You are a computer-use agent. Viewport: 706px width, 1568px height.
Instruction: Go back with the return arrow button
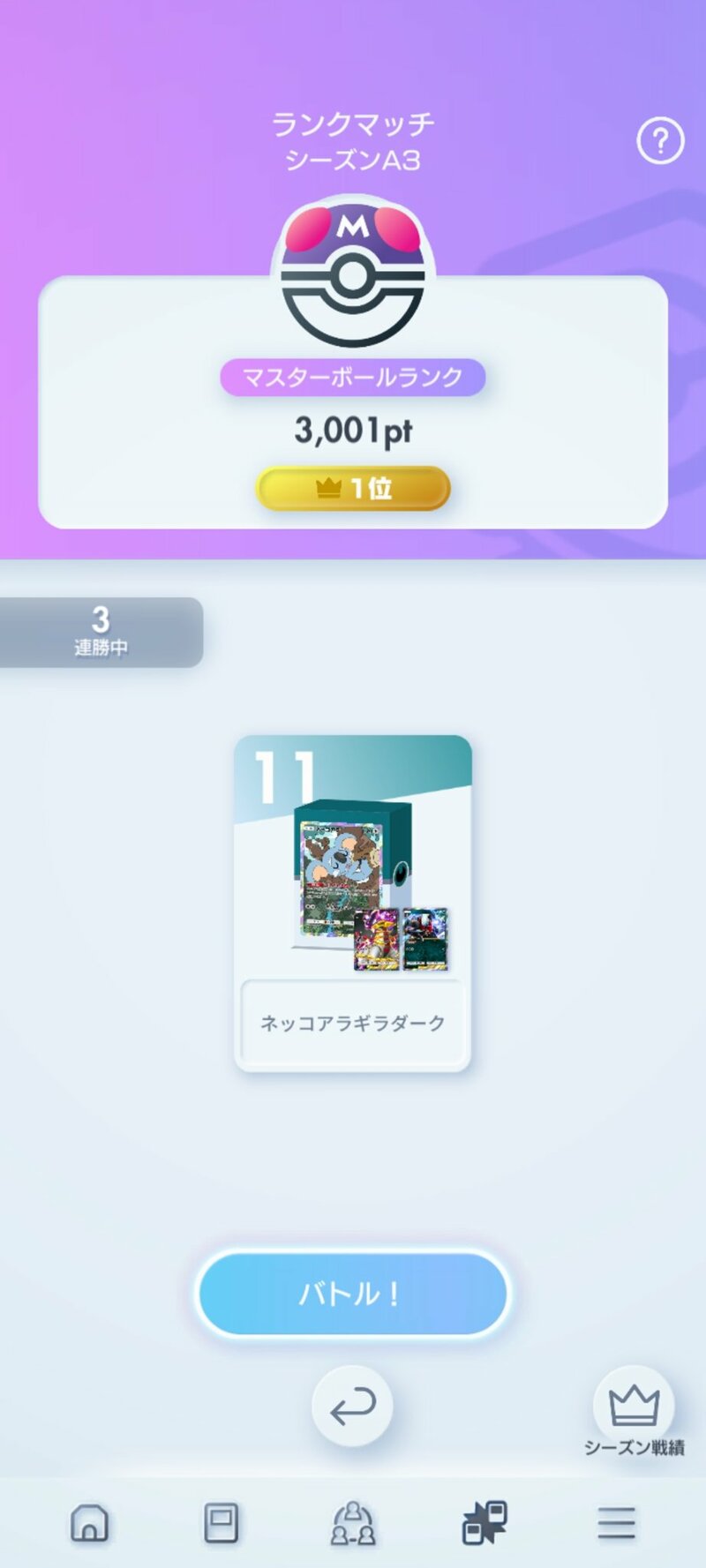(x=352, y=1407)
